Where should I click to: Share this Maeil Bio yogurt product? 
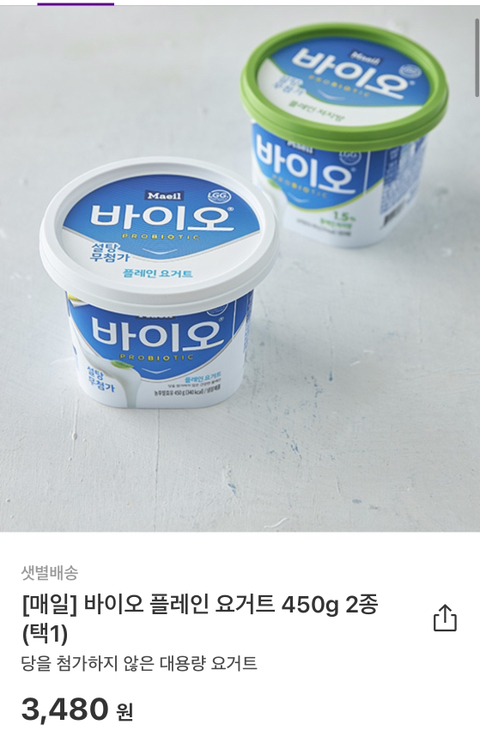(x=445, y=617)
